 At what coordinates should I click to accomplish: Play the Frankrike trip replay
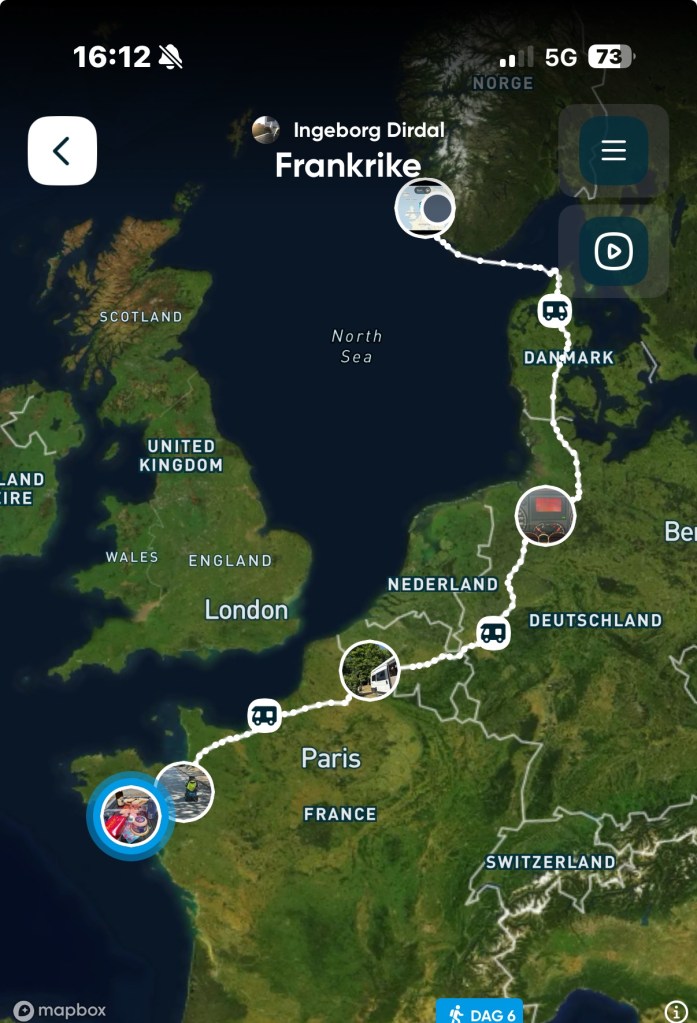(613, 251)
